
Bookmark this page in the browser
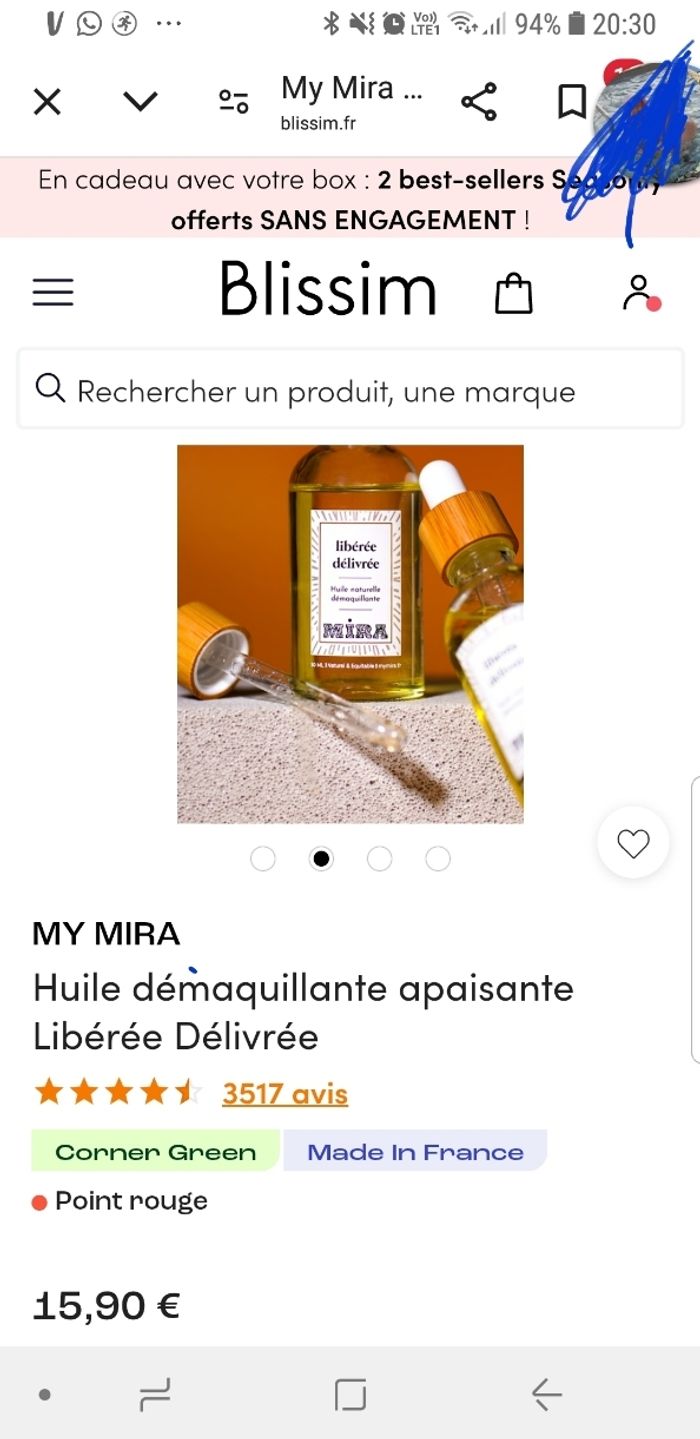pos(571,101)
